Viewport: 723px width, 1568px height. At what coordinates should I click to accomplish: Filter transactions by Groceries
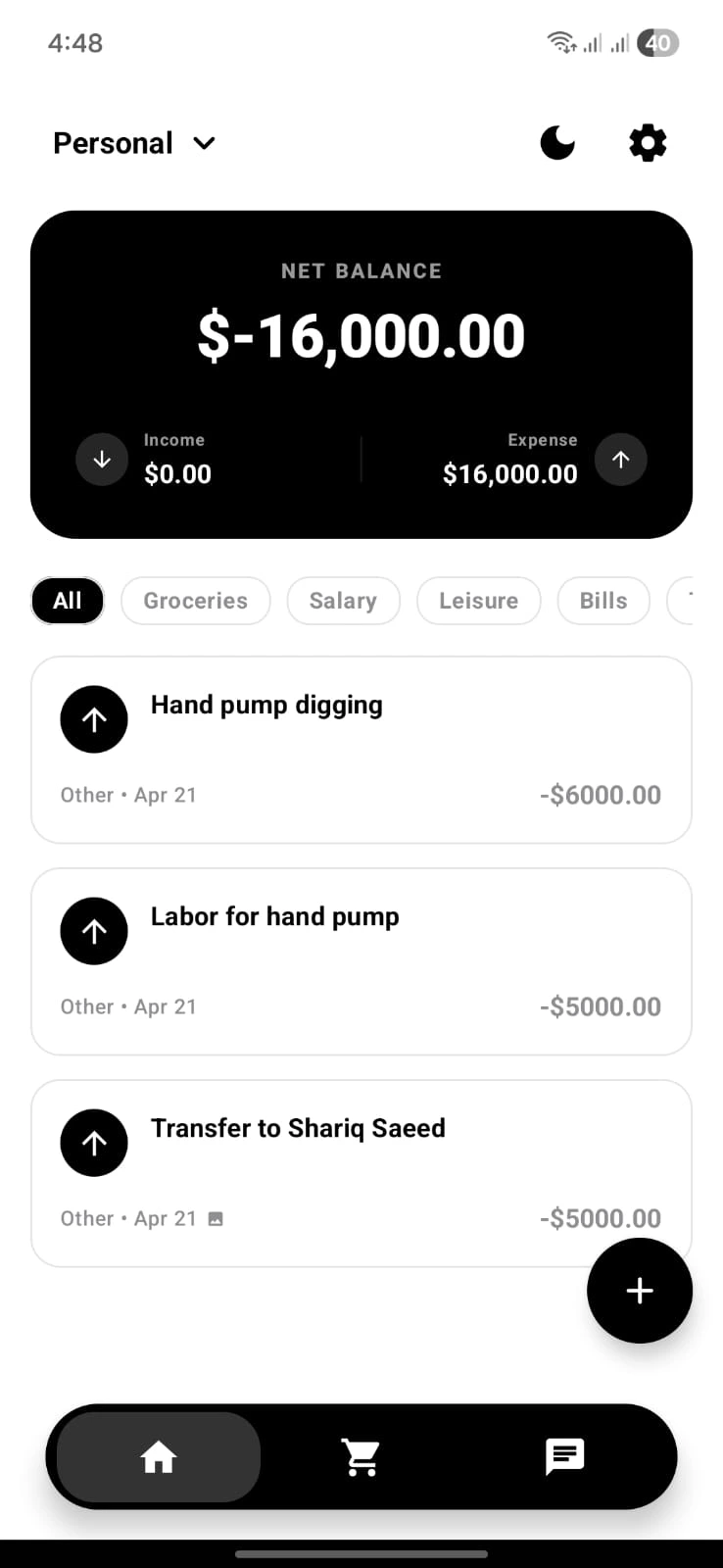pos(195,601)
